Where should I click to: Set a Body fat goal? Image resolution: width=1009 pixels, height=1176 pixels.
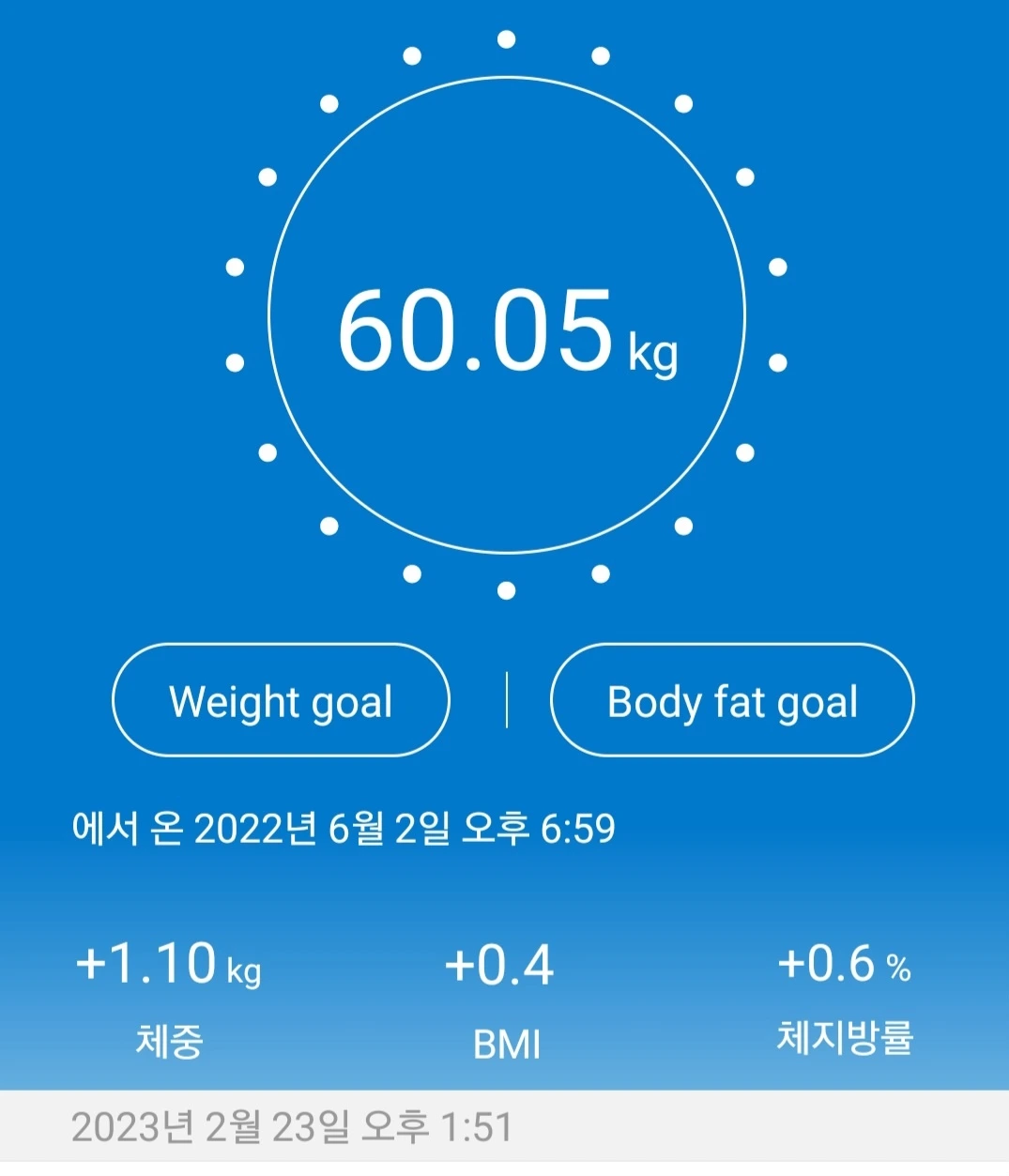coord(732,700)
